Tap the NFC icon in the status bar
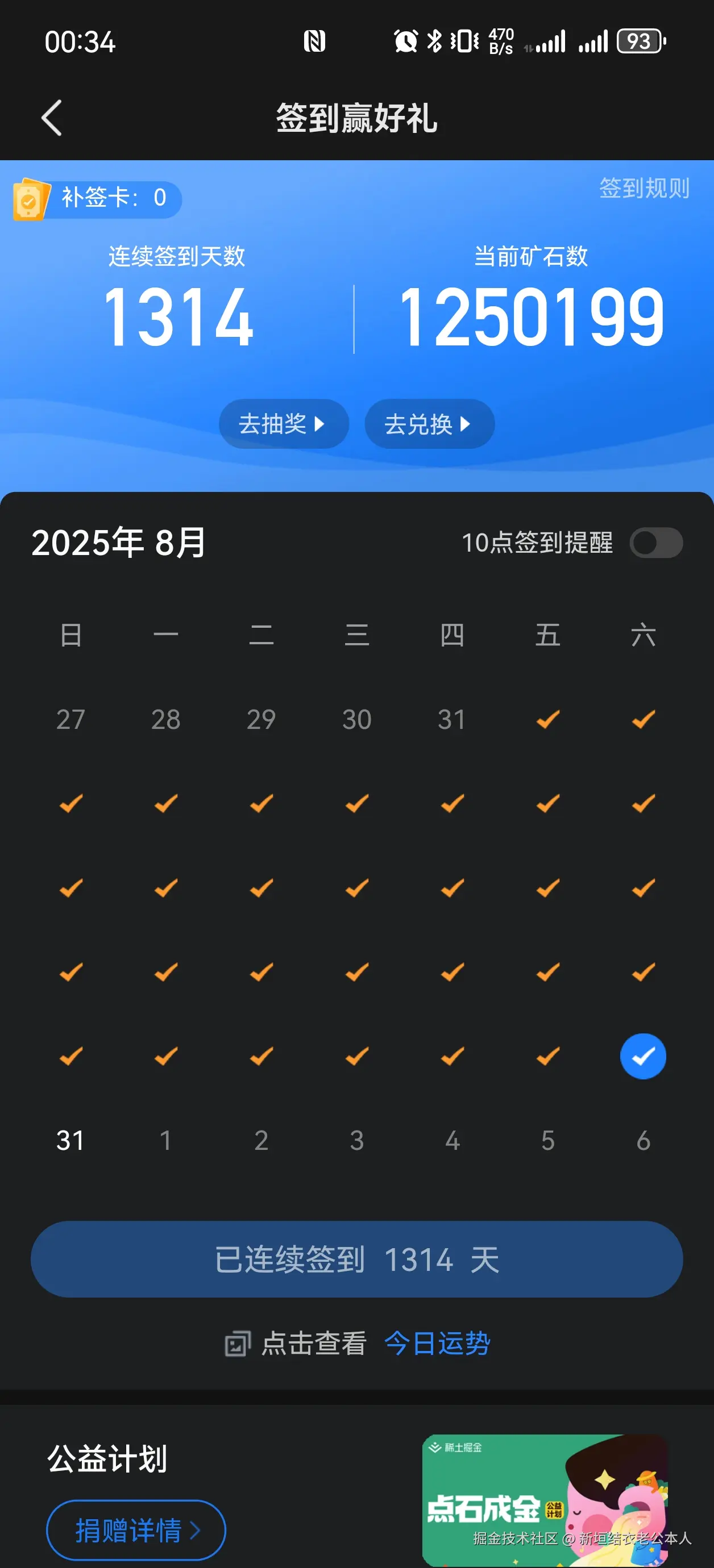This screenshot has width=714, height=1568. pyautogui.click(x=315, y=40)
